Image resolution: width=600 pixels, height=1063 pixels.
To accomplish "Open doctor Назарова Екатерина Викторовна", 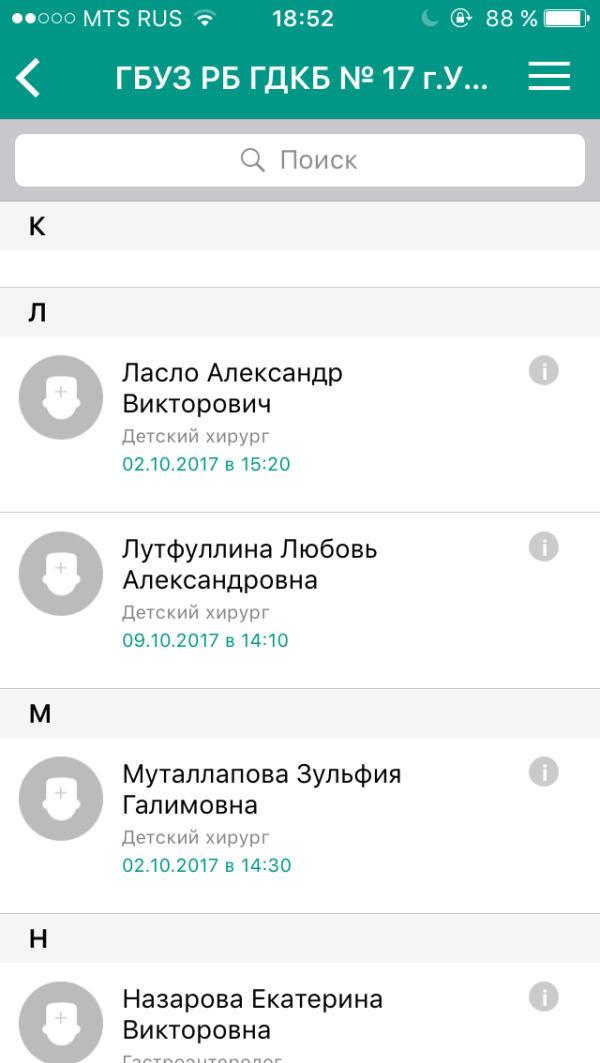I will pos(300,1013).
